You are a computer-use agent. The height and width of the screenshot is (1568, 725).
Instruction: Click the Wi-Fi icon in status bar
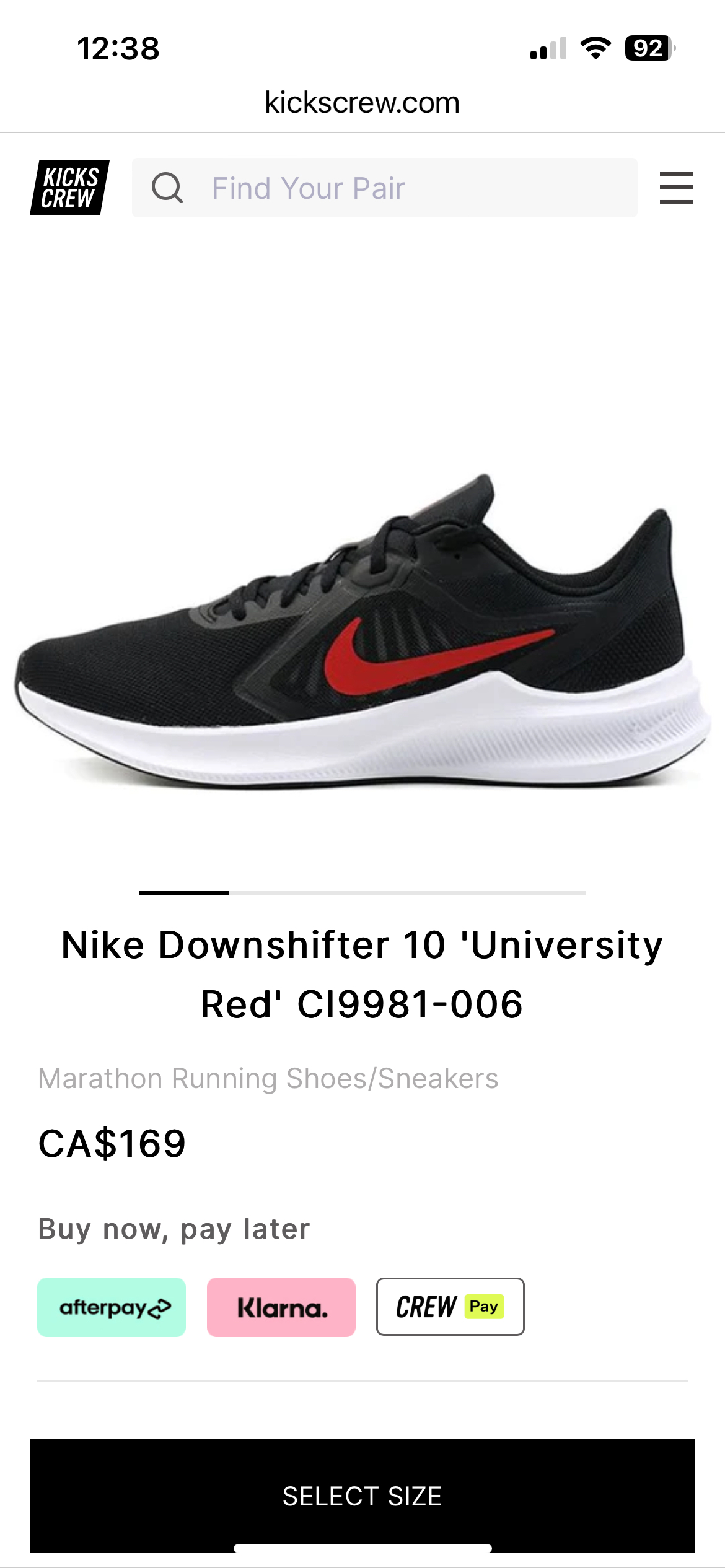(x=594, y=48)
